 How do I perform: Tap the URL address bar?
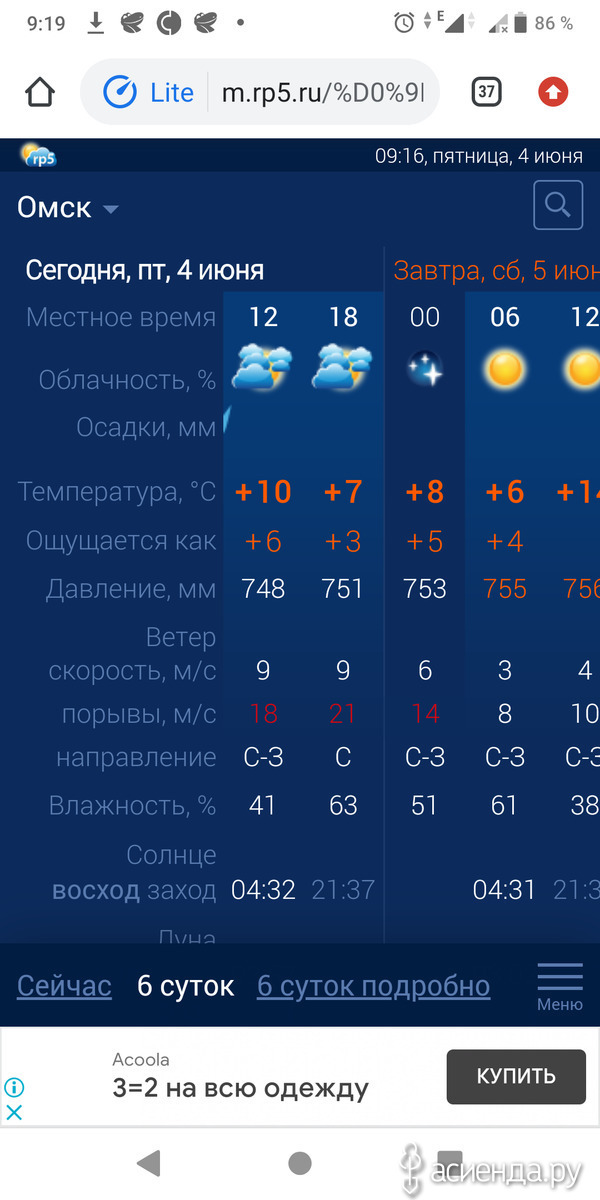[322, 93]
